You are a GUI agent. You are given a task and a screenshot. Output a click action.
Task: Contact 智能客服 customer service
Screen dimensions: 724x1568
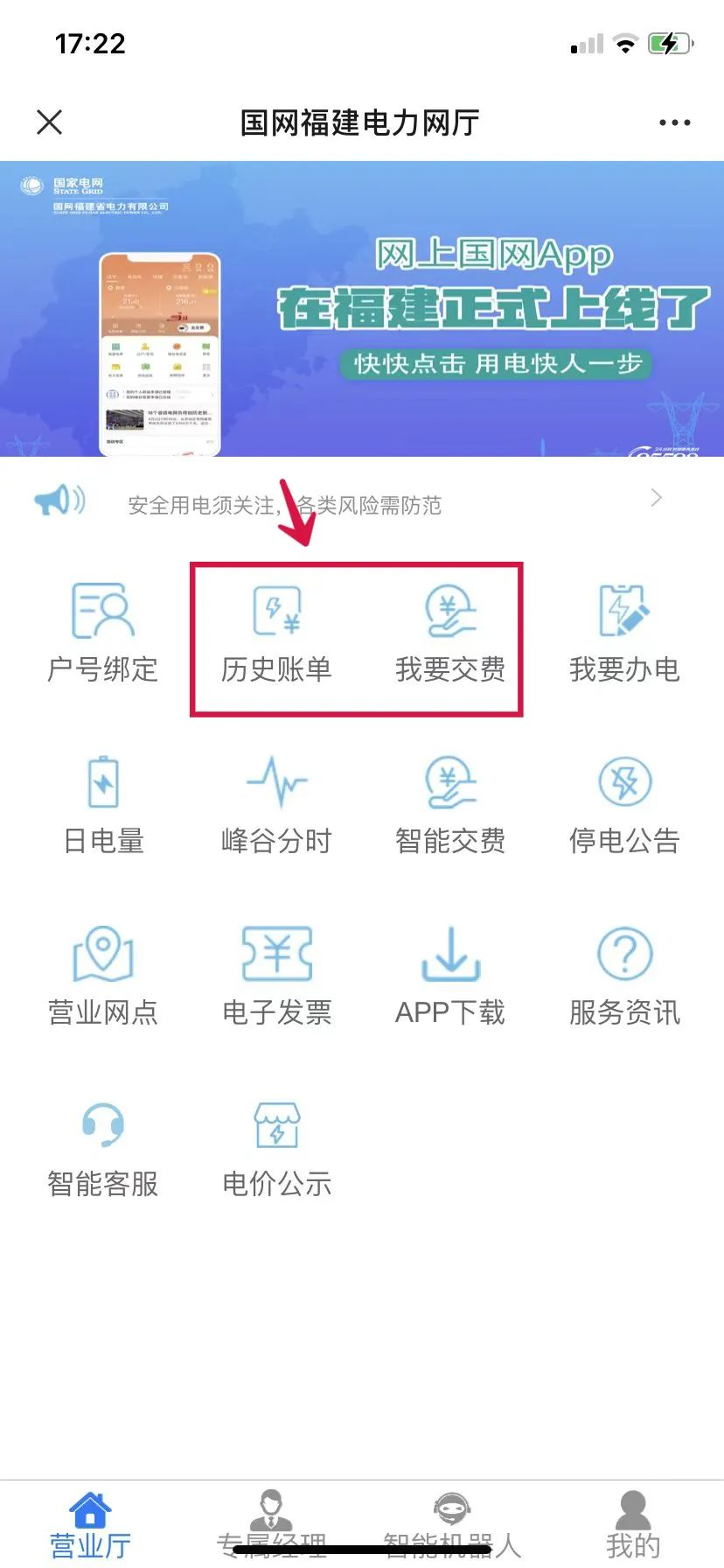103,1148
